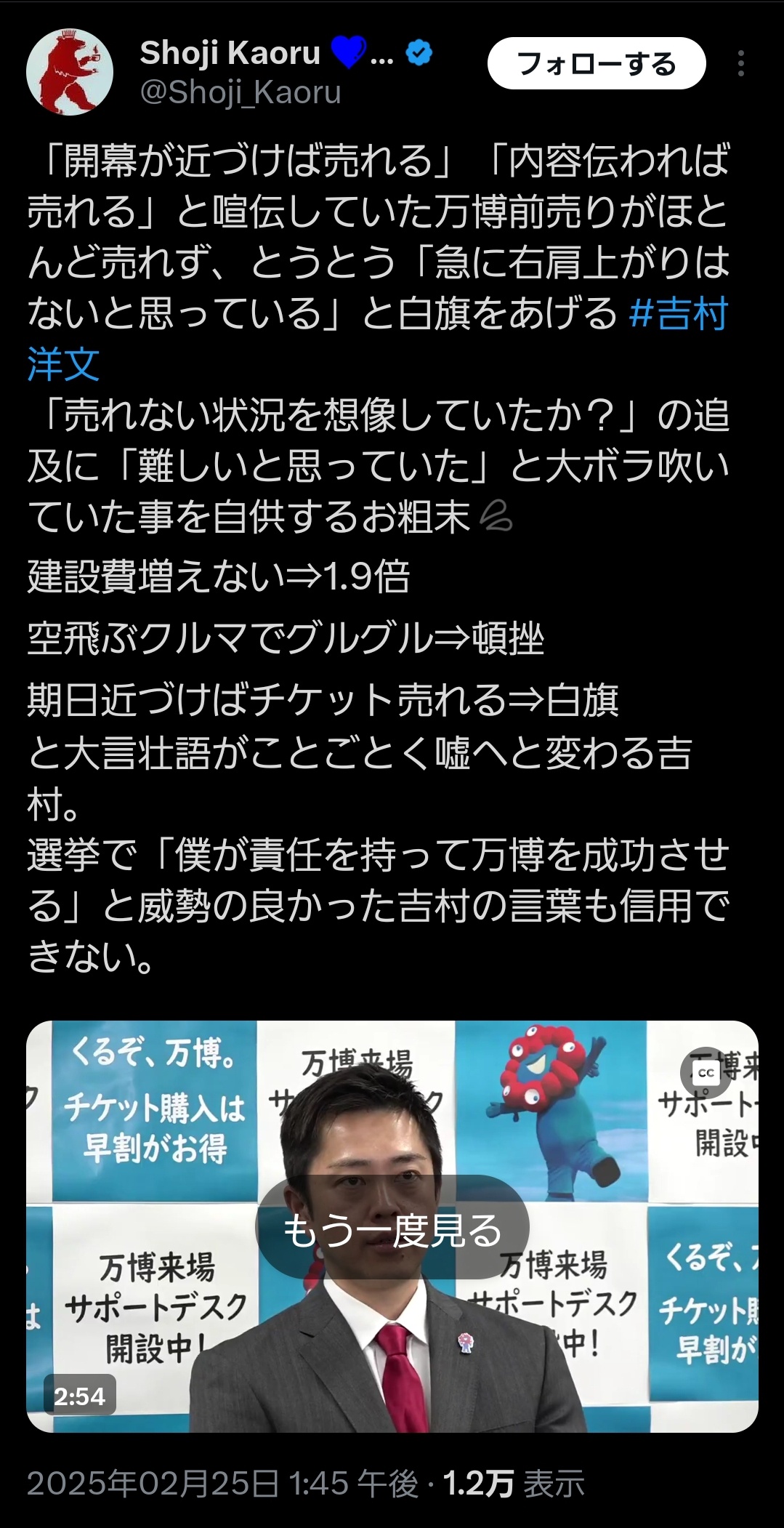This screenshot has height=1528, width=784.
Task: Tap the フォローする button
Action: (x=596, y=64)
